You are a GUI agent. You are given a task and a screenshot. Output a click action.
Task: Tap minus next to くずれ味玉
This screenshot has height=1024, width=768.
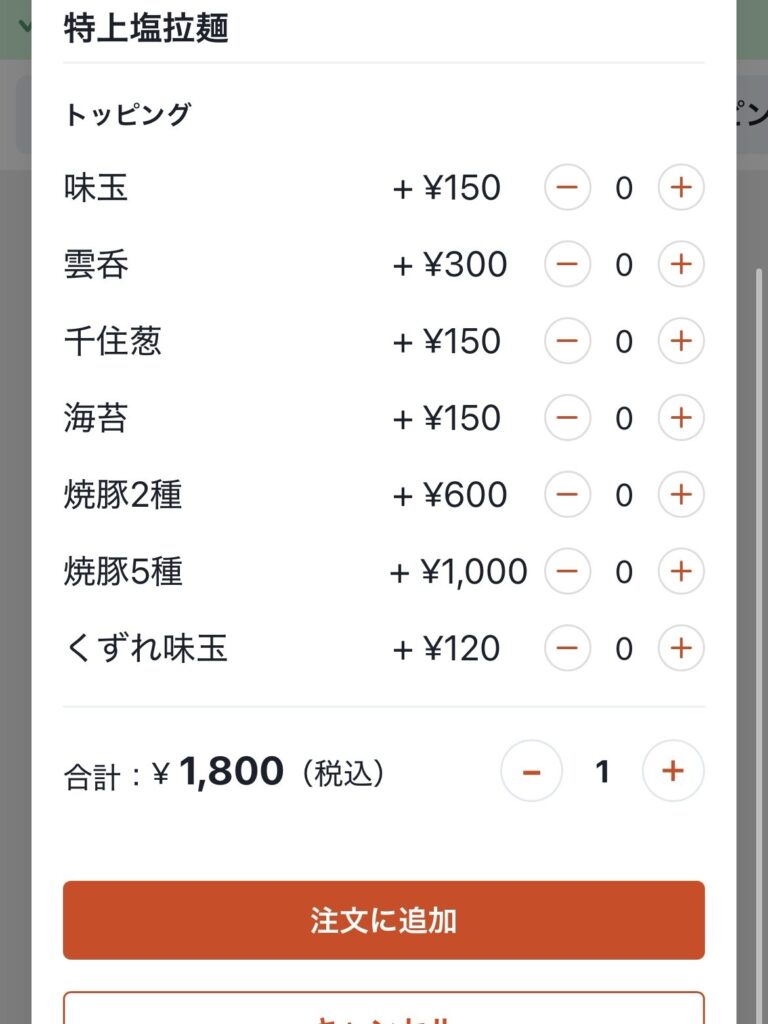click(x=567, y=648)
